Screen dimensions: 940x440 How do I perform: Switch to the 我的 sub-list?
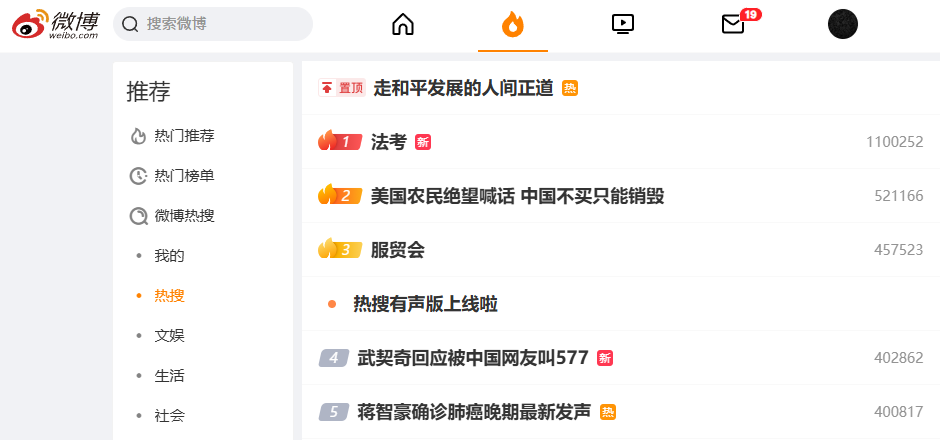(x=170, y=256)
